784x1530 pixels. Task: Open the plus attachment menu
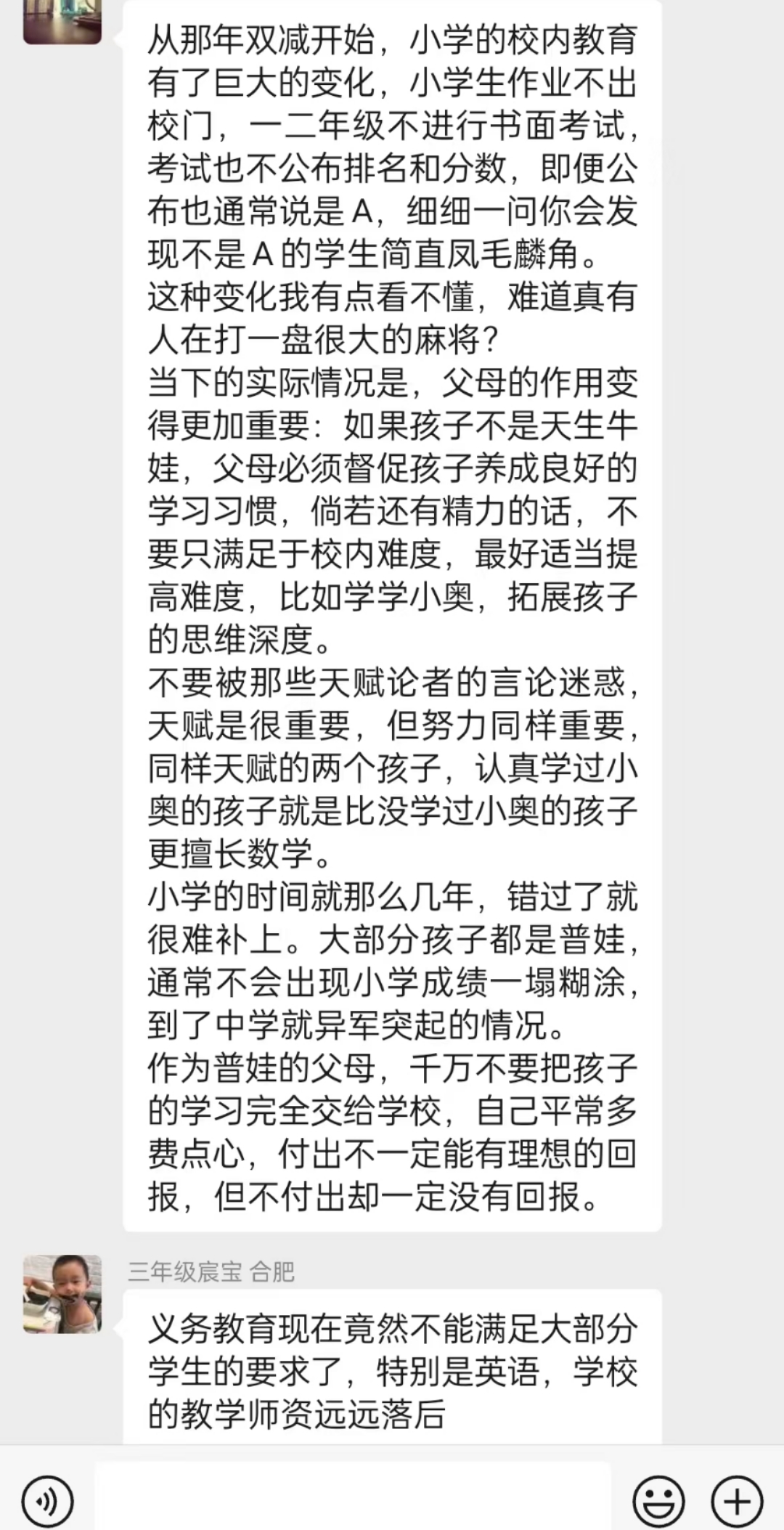737,1501
